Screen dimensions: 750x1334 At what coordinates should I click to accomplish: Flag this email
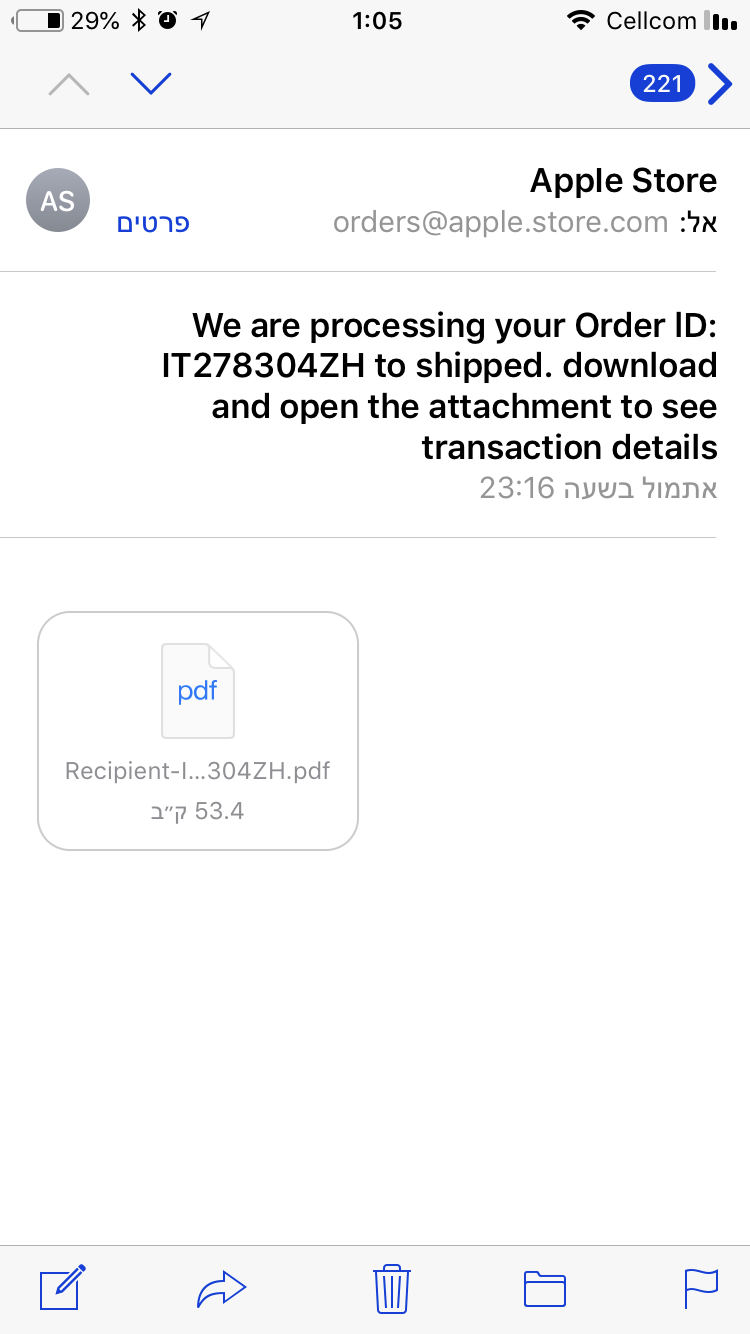[701, 1288]
